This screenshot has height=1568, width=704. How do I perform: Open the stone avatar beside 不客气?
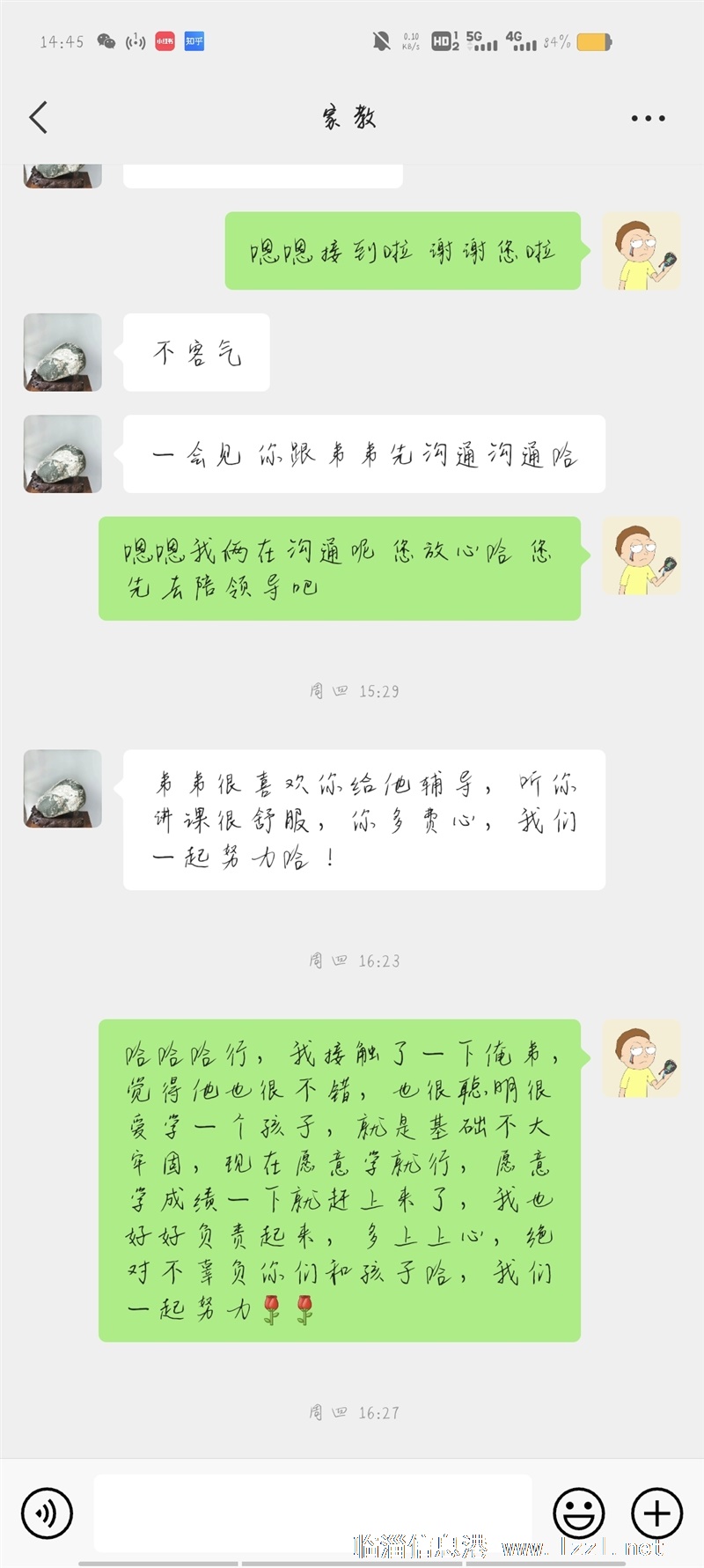62,352
